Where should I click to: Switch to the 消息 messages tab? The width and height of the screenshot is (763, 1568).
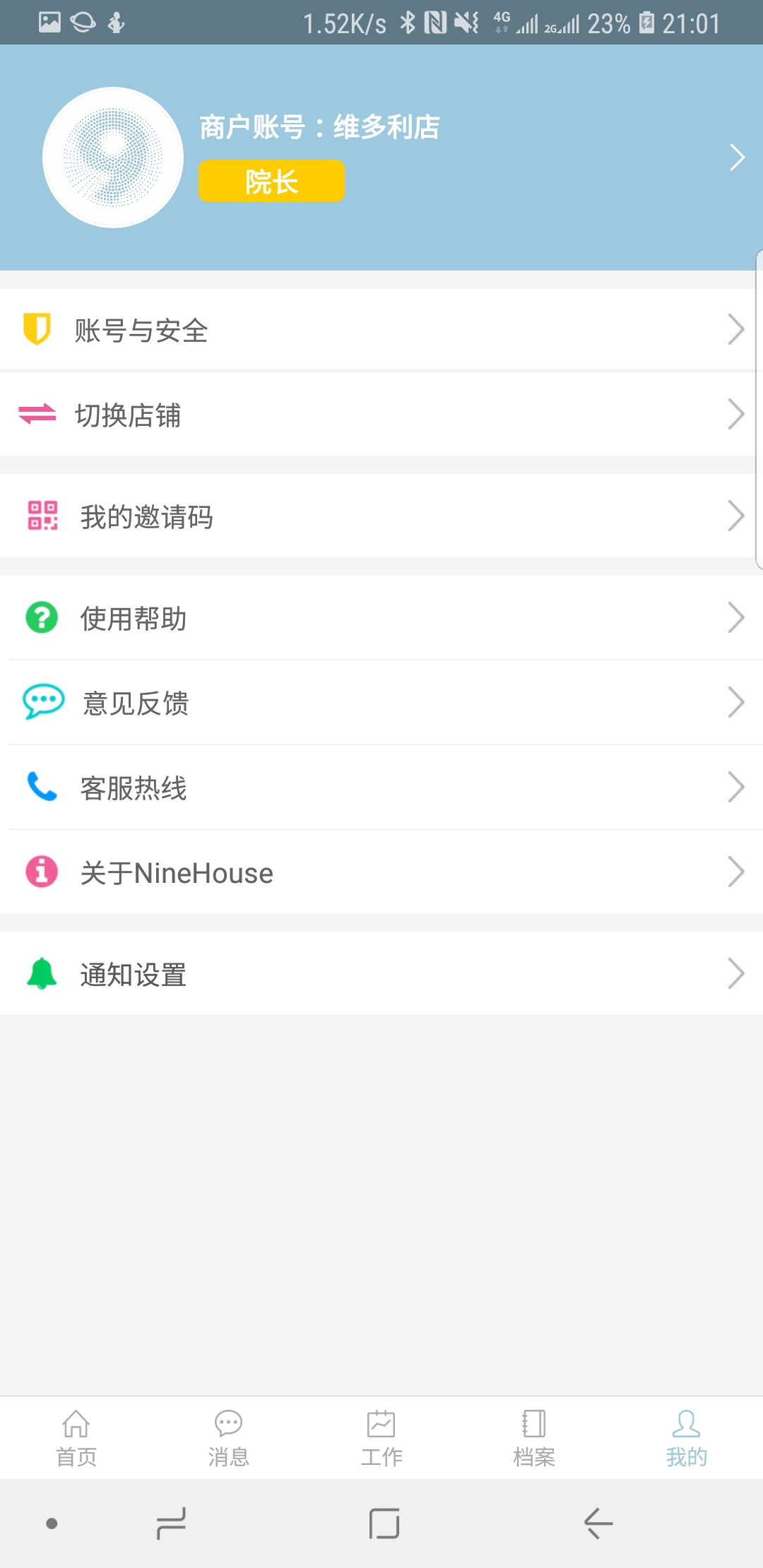pos(229,1438)
